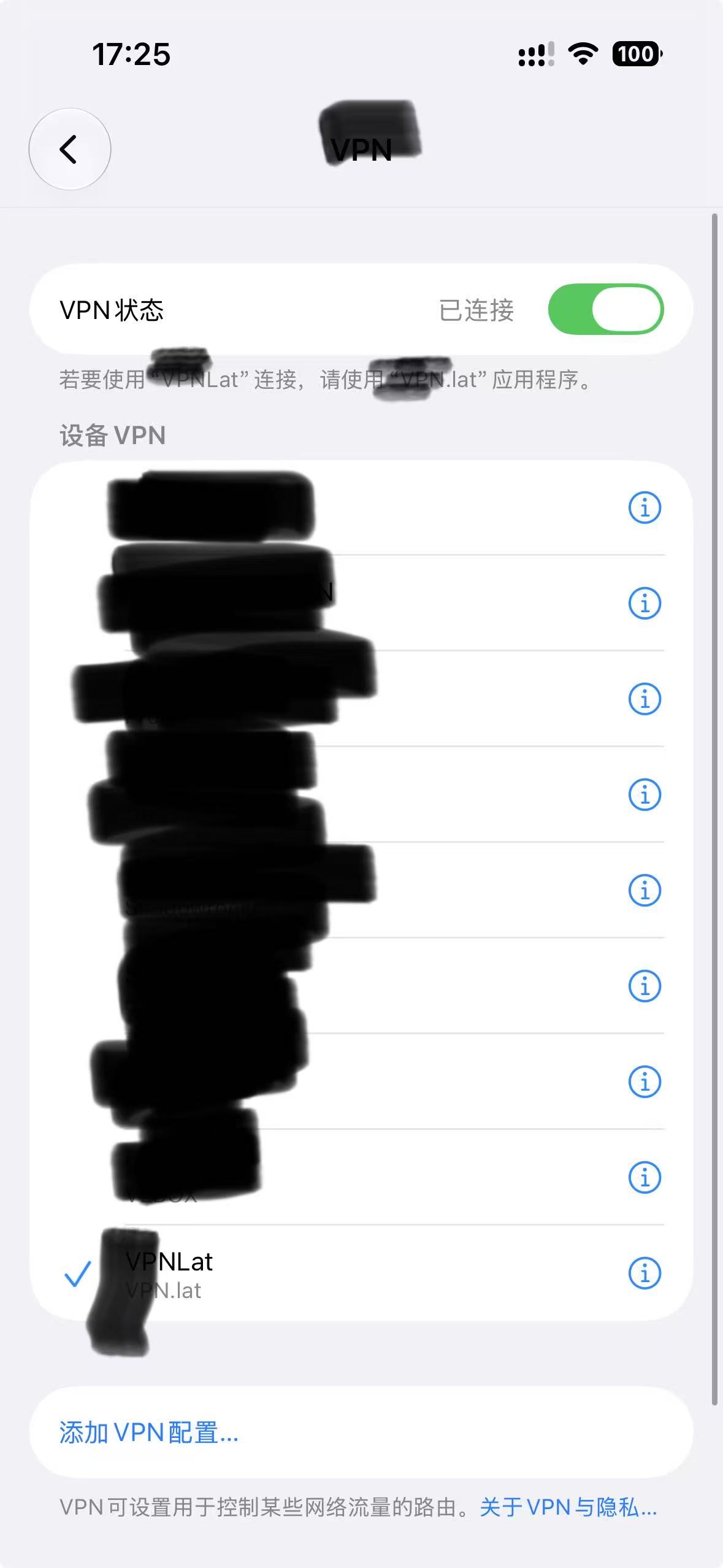Select the VPNLat configuration row

[x=361, y=1274]
